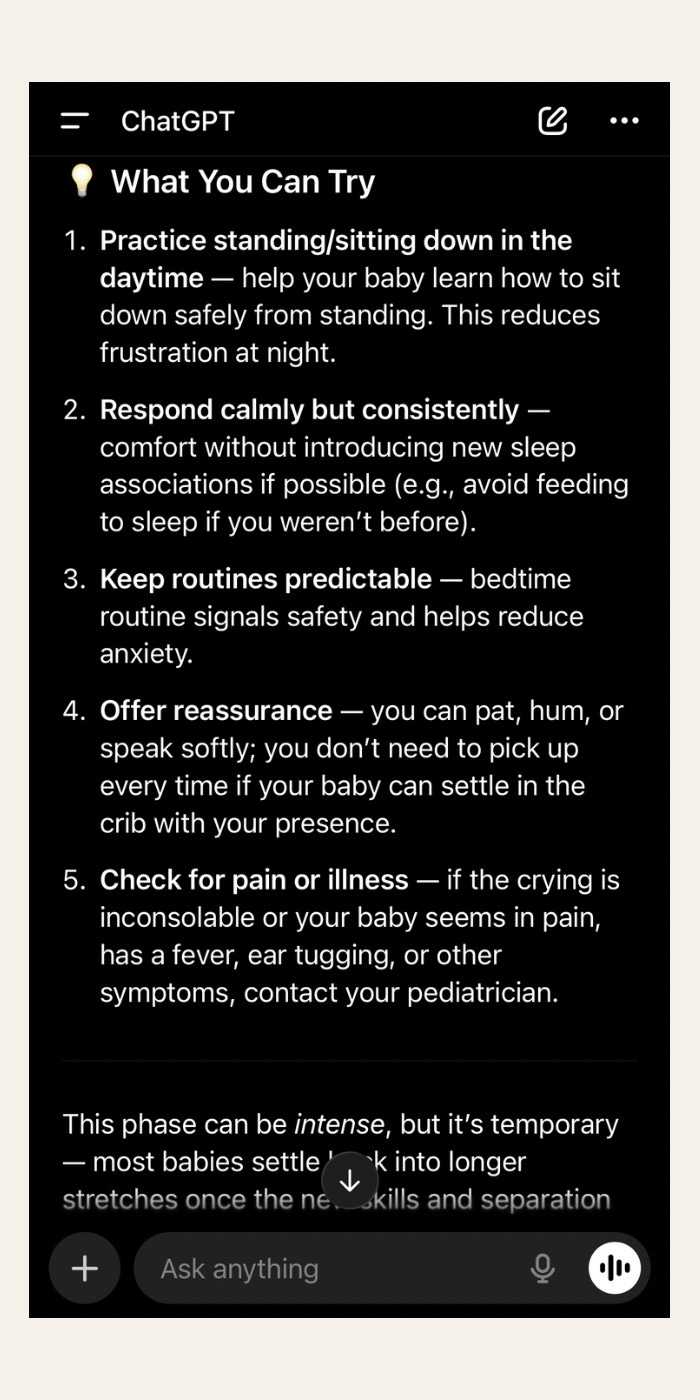Focus the Ask anything field

330,1269
